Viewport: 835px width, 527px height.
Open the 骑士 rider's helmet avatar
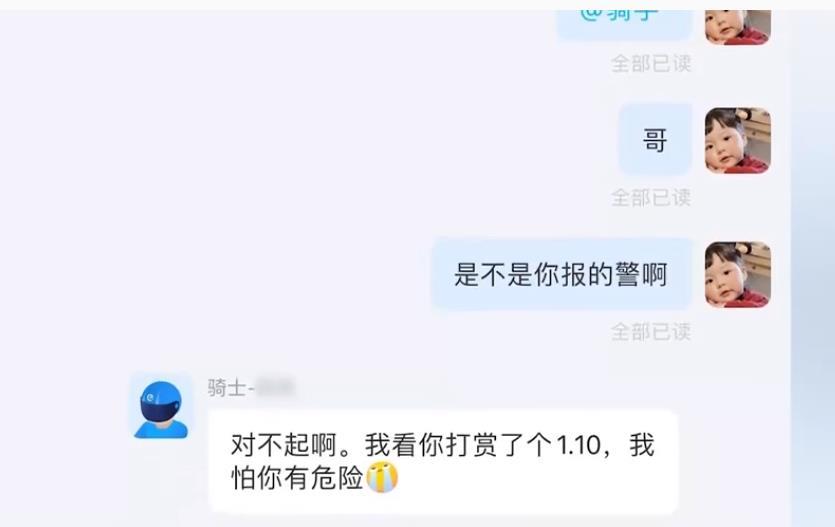coord(160,405)
